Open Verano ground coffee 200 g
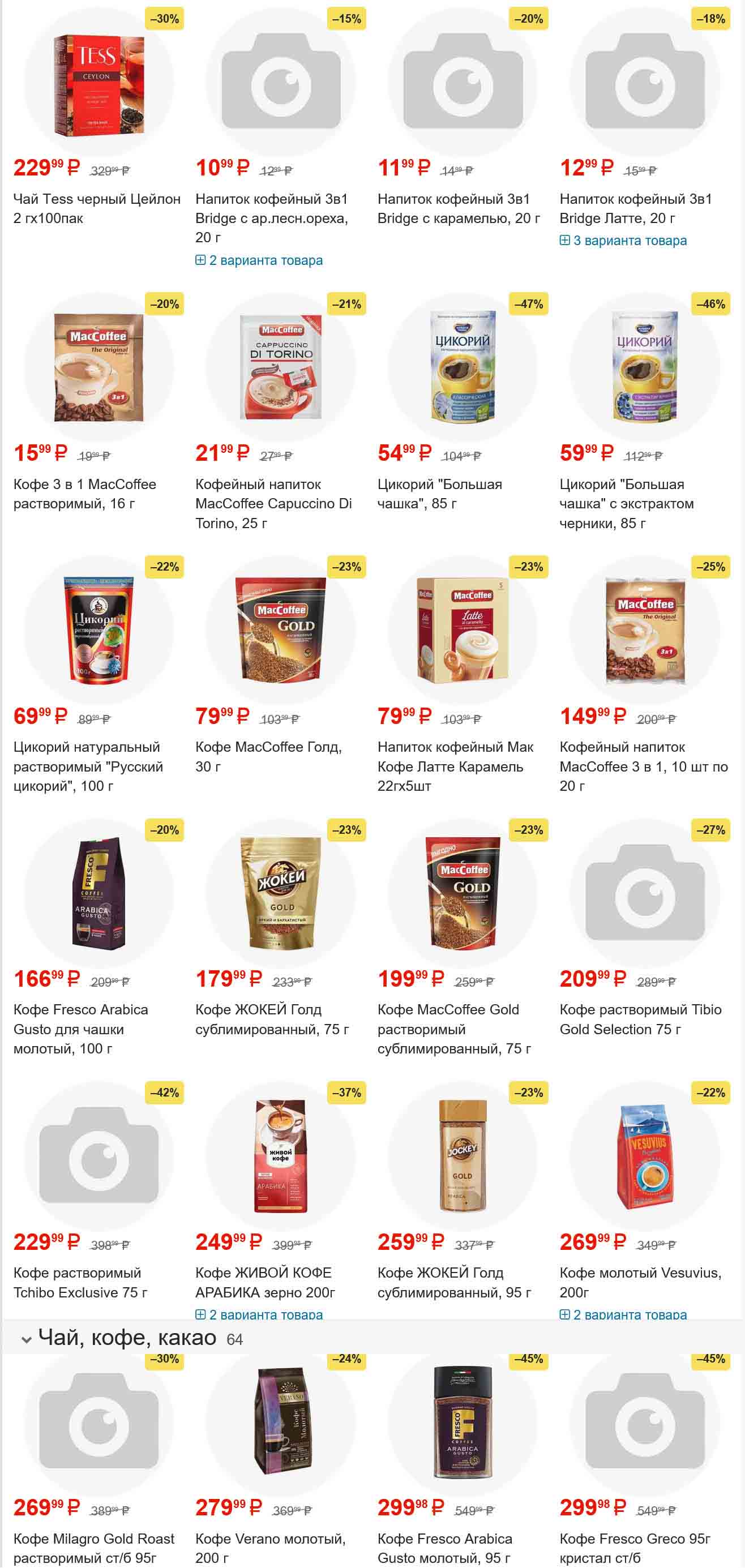The image size is (745, 1568). coord(270,1547)
